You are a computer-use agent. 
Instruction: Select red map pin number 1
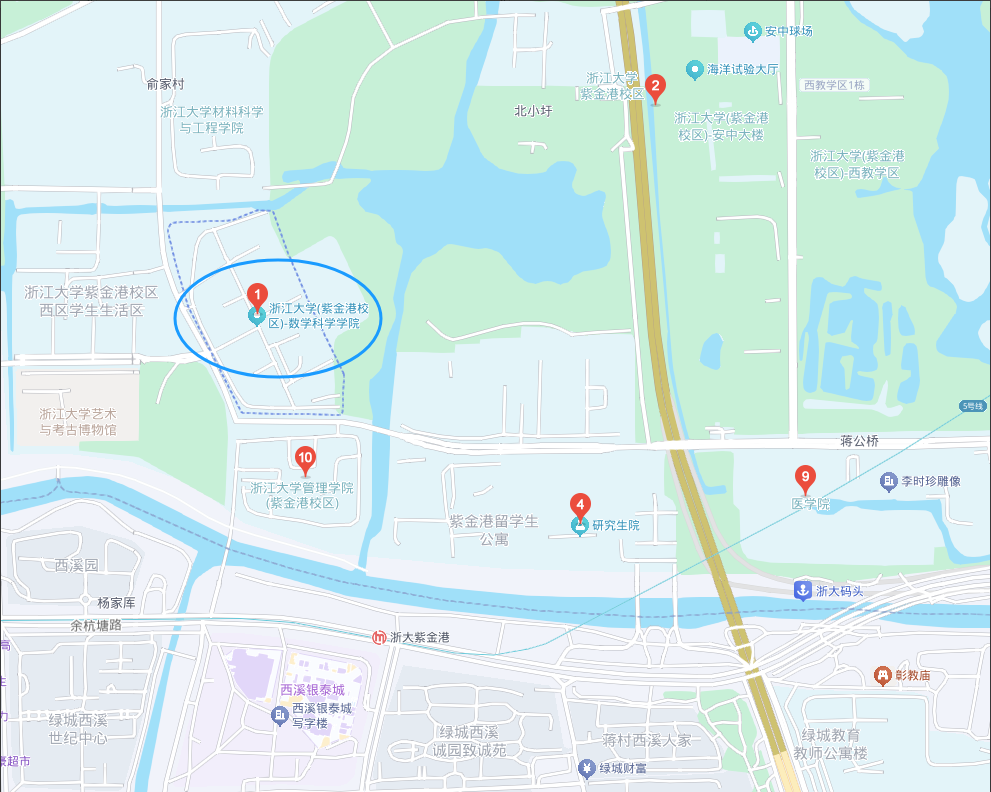tap(256, 295)
